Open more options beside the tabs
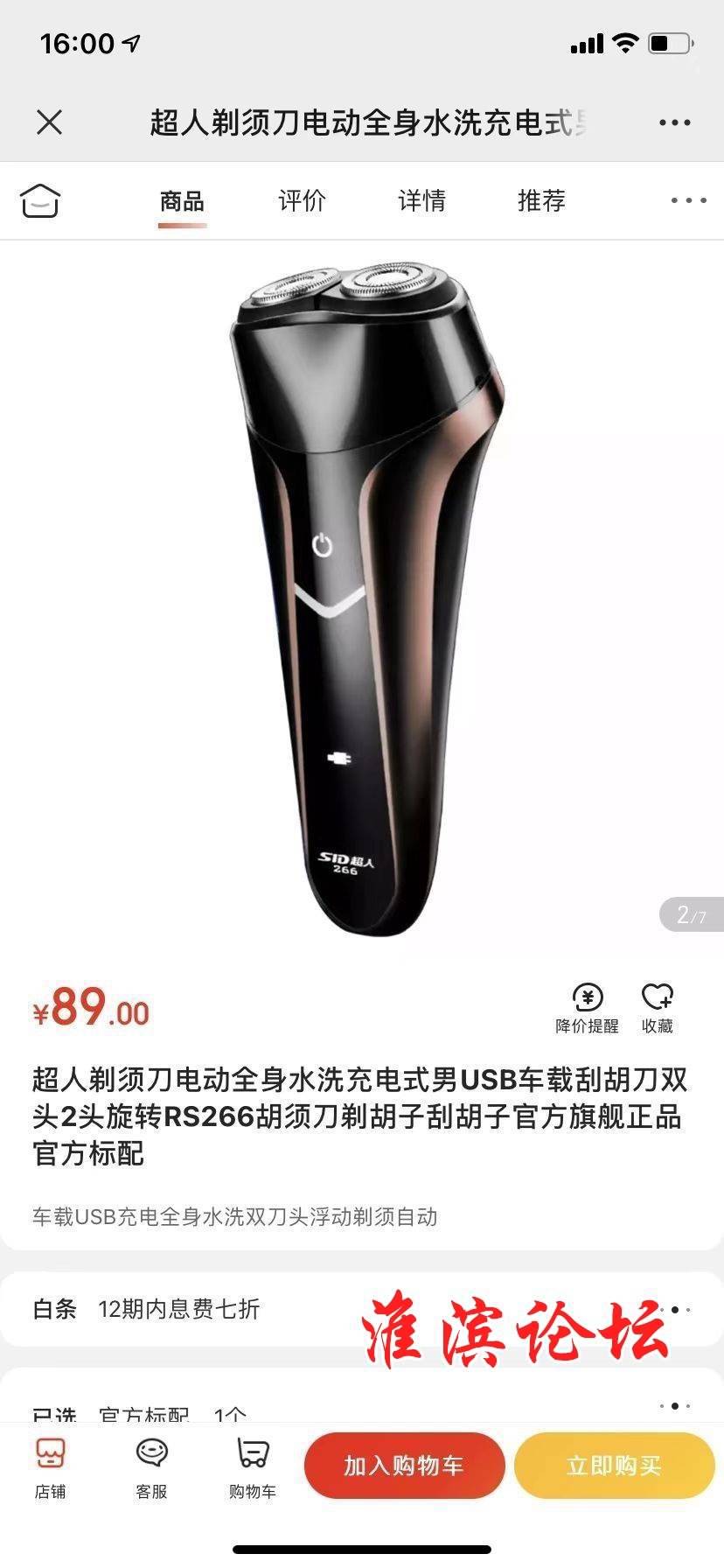The width and height of the screenshot is (724, 1568). pos(688,200)
